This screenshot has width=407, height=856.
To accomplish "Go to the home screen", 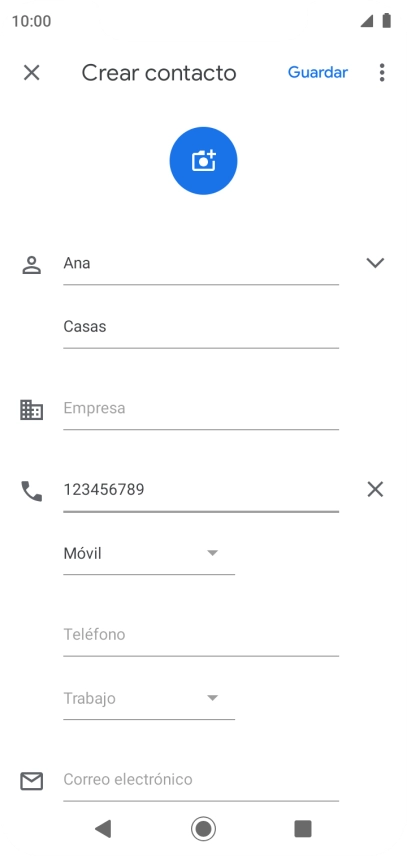I will [x=204, y=828].
